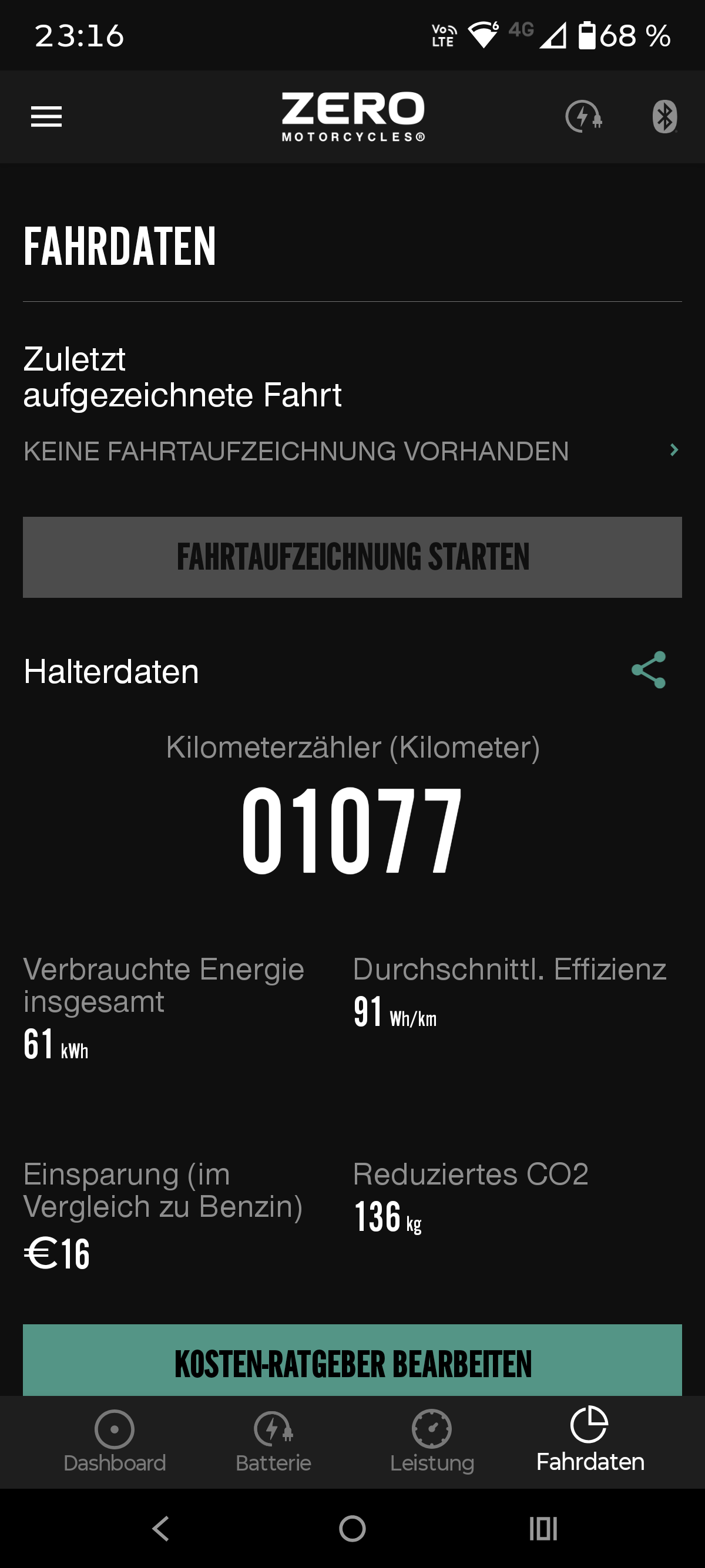Open the hamburger menu
This screenshot has width=705, height=1568.
point(46,117)
